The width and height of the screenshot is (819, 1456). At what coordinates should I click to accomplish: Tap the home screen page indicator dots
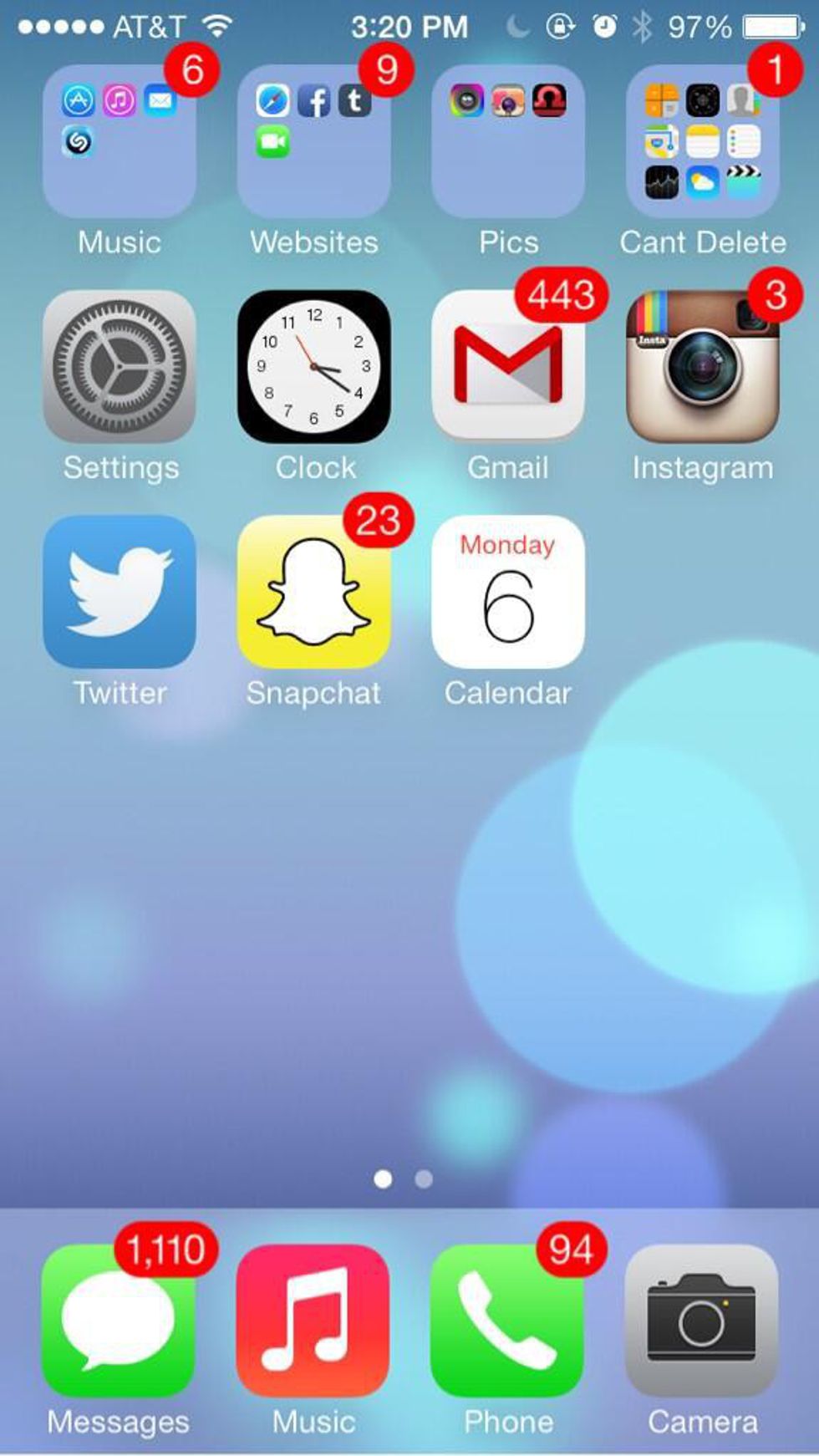[404, 1179]
